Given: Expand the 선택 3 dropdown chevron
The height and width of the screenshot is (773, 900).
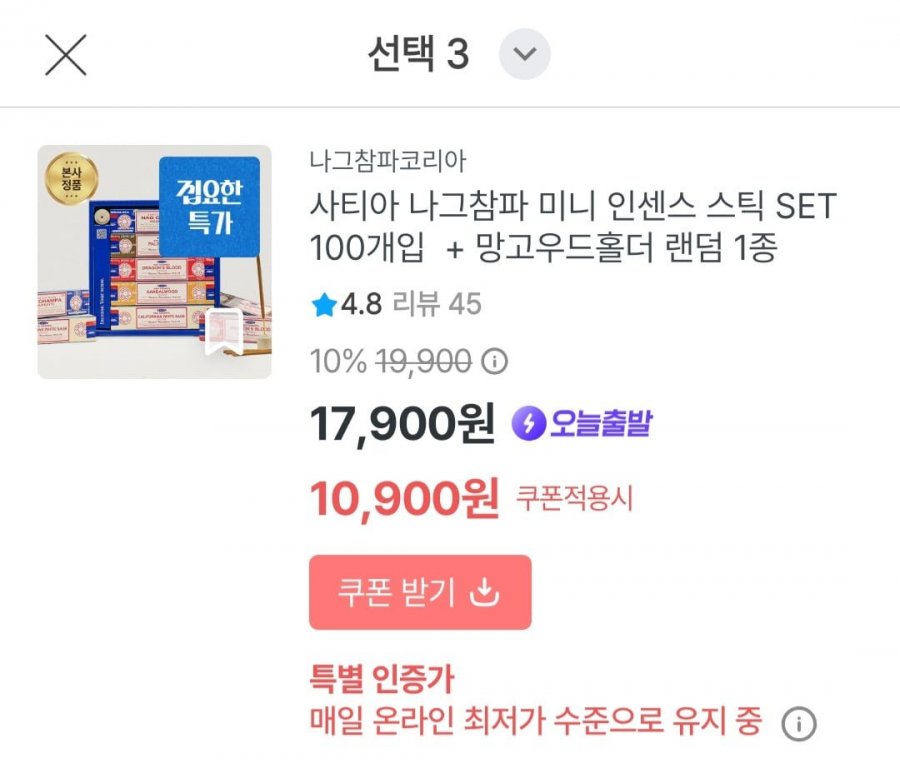Looking at the screenshot, I should point(525,54).
